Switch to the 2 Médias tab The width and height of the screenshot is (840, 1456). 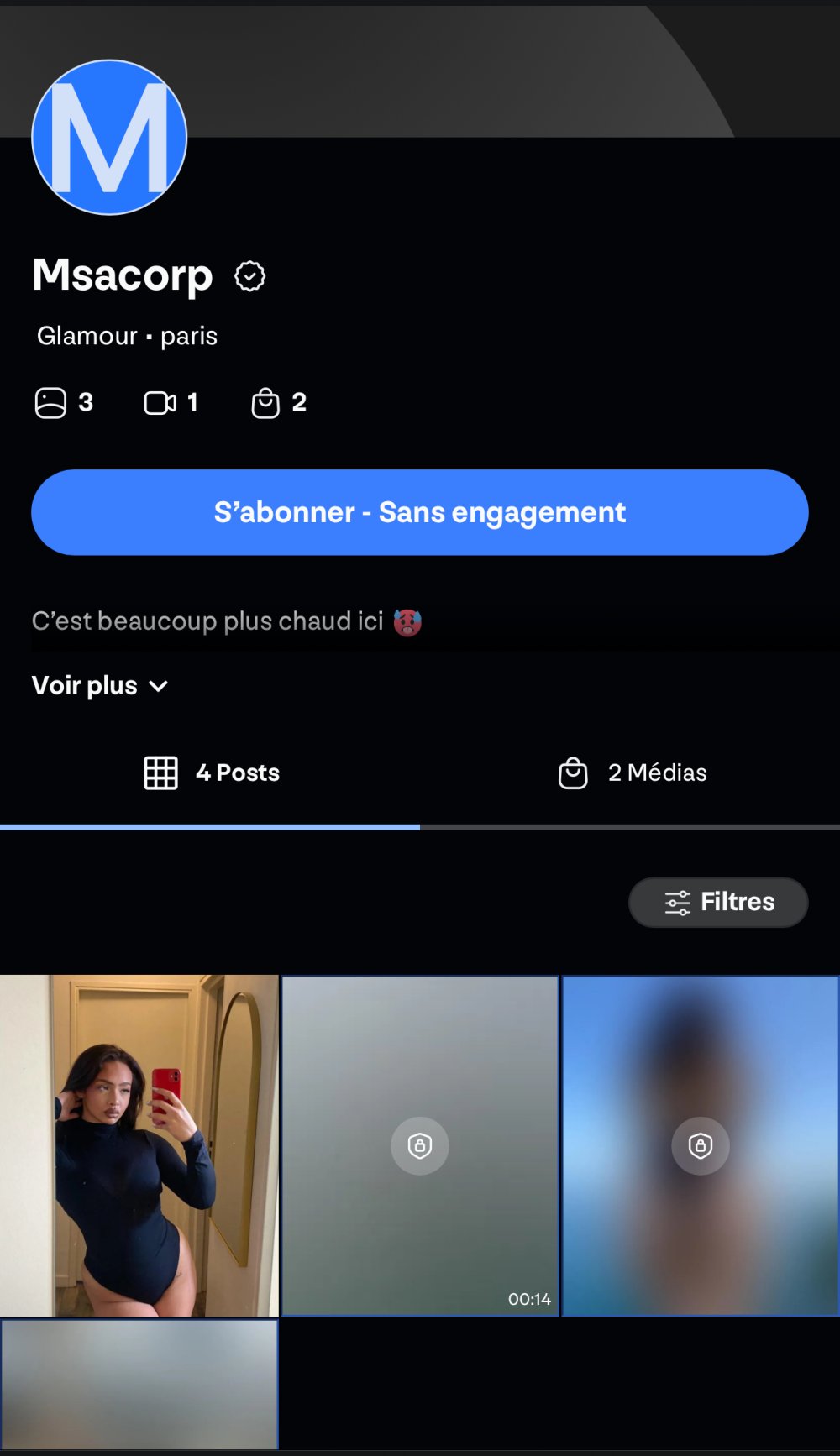tap(633, 773)
